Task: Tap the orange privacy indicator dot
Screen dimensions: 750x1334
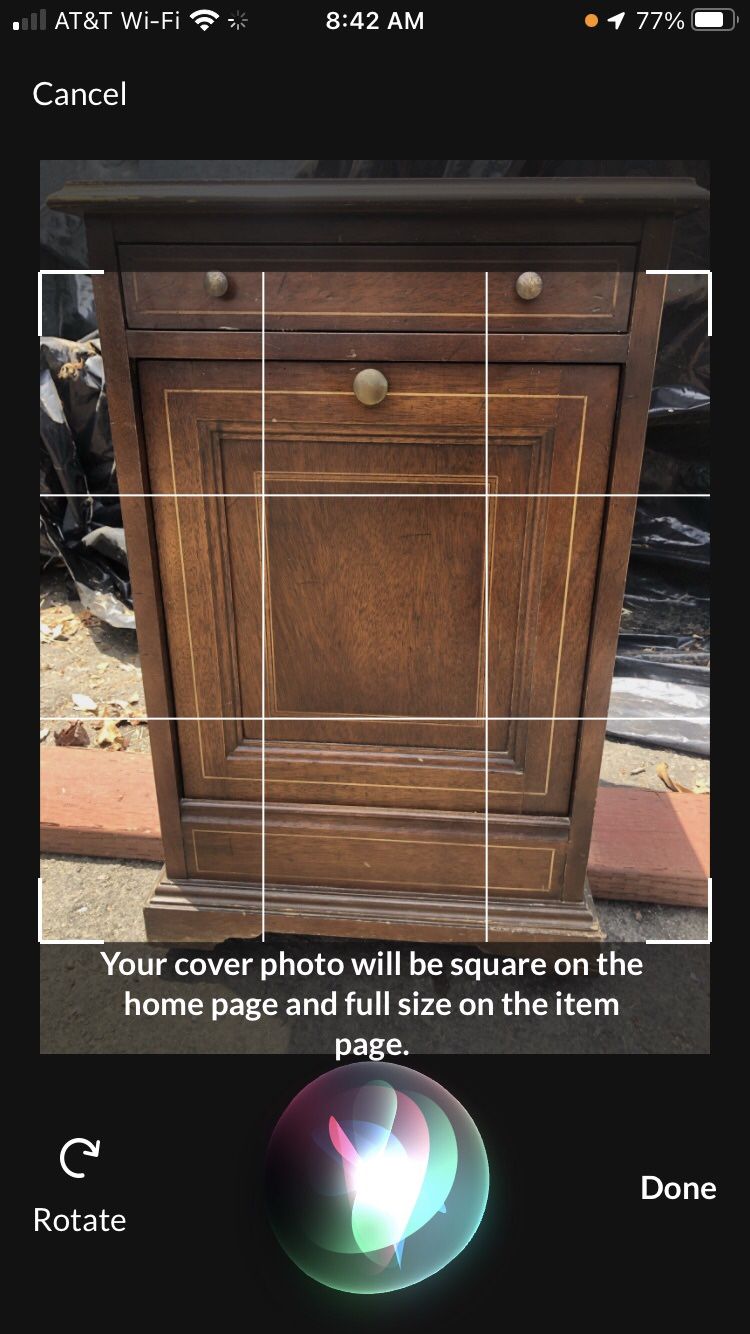Action: [594, 19]
